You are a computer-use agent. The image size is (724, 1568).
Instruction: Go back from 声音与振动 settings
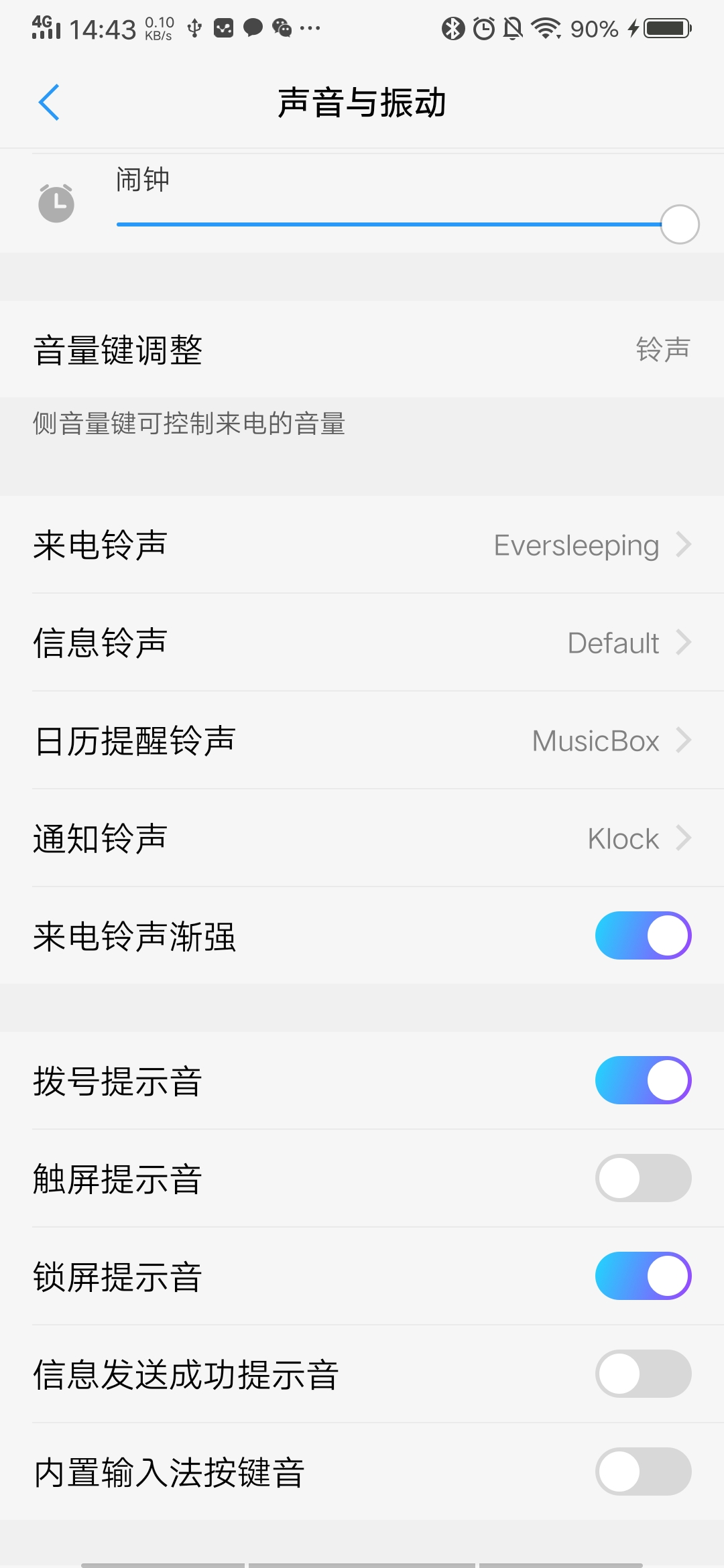pyautogui.click(x=49, y=103)
